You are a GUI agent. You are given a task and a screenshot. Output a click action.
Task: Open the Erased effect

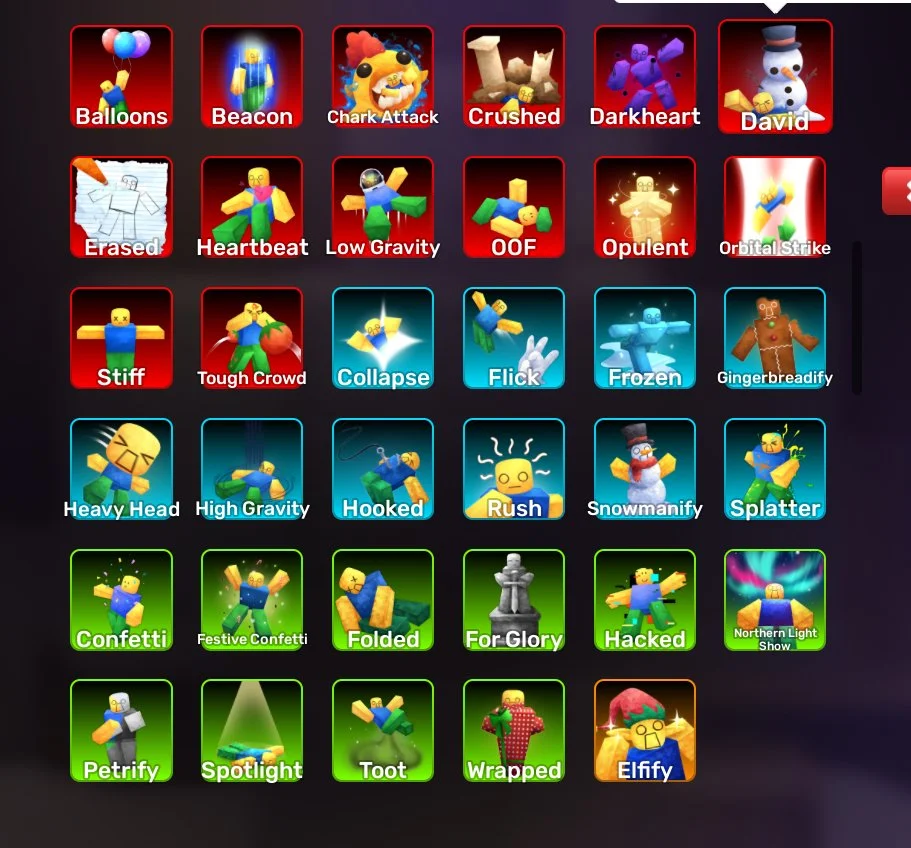121,207
